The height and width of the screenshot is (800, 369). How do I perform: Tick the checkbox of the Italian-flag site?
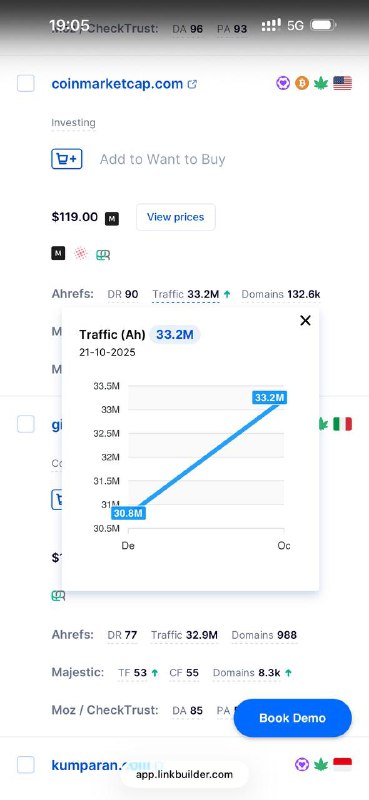click(26, 424)
